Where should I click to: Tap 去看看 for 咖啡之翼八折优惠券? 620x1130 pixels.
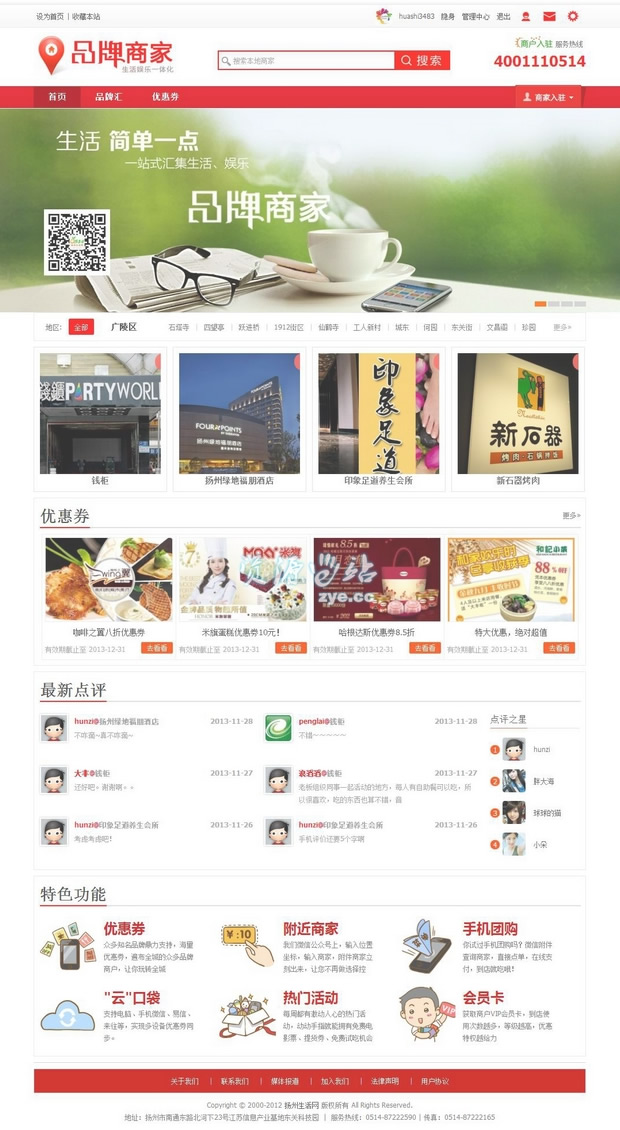pos(156,648)
